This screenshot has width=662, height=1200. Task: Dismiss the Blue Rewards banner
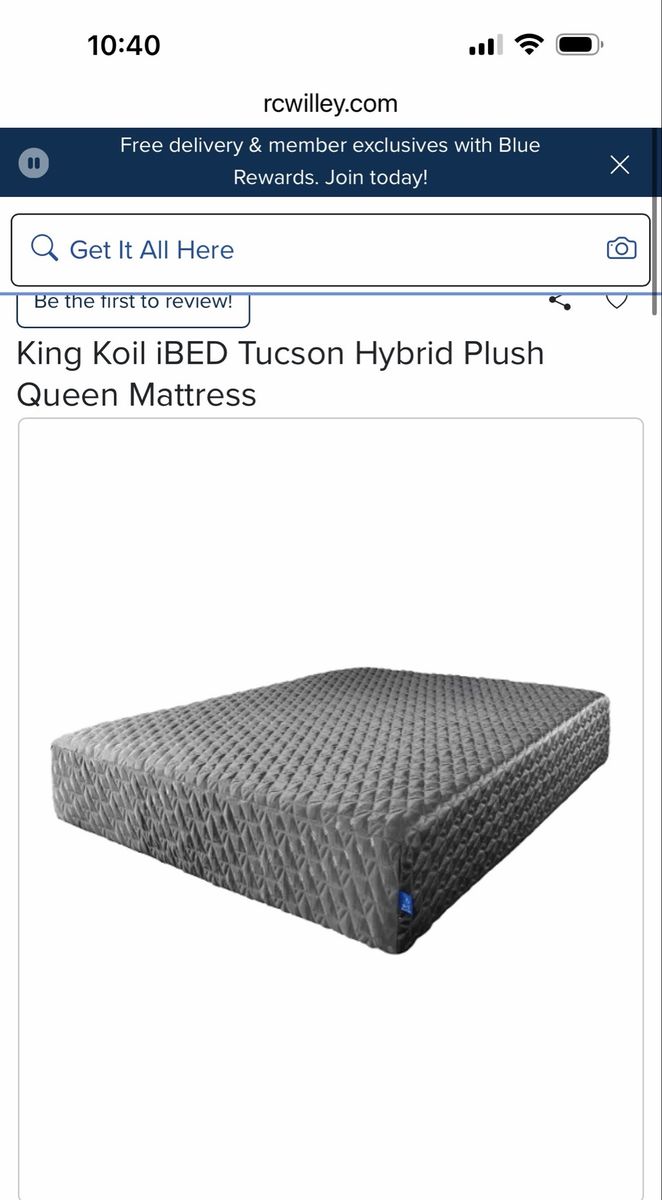point(620,164)
